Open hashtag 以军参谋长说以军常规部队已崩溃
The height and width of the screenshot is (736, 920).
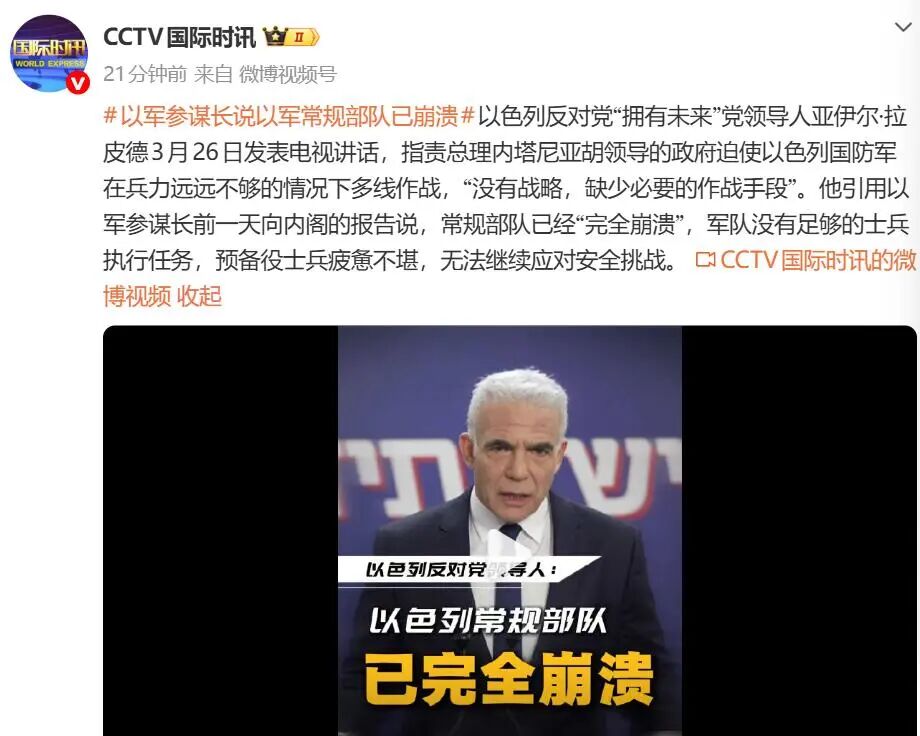click(289, 117)
